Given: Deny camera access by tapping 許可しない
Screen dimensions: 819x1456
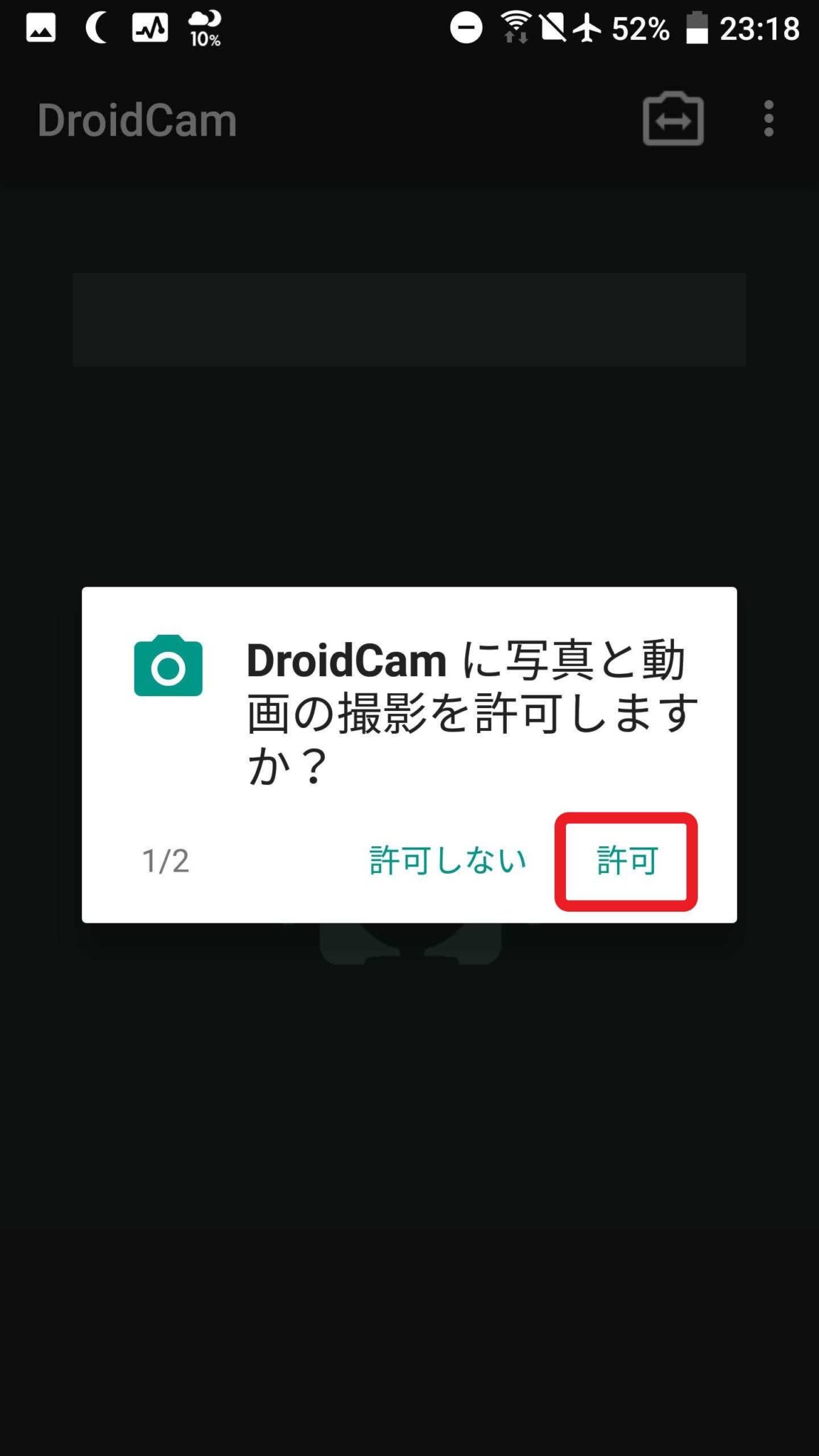Looking at the screenshot, I should click(x=446, y=860).
